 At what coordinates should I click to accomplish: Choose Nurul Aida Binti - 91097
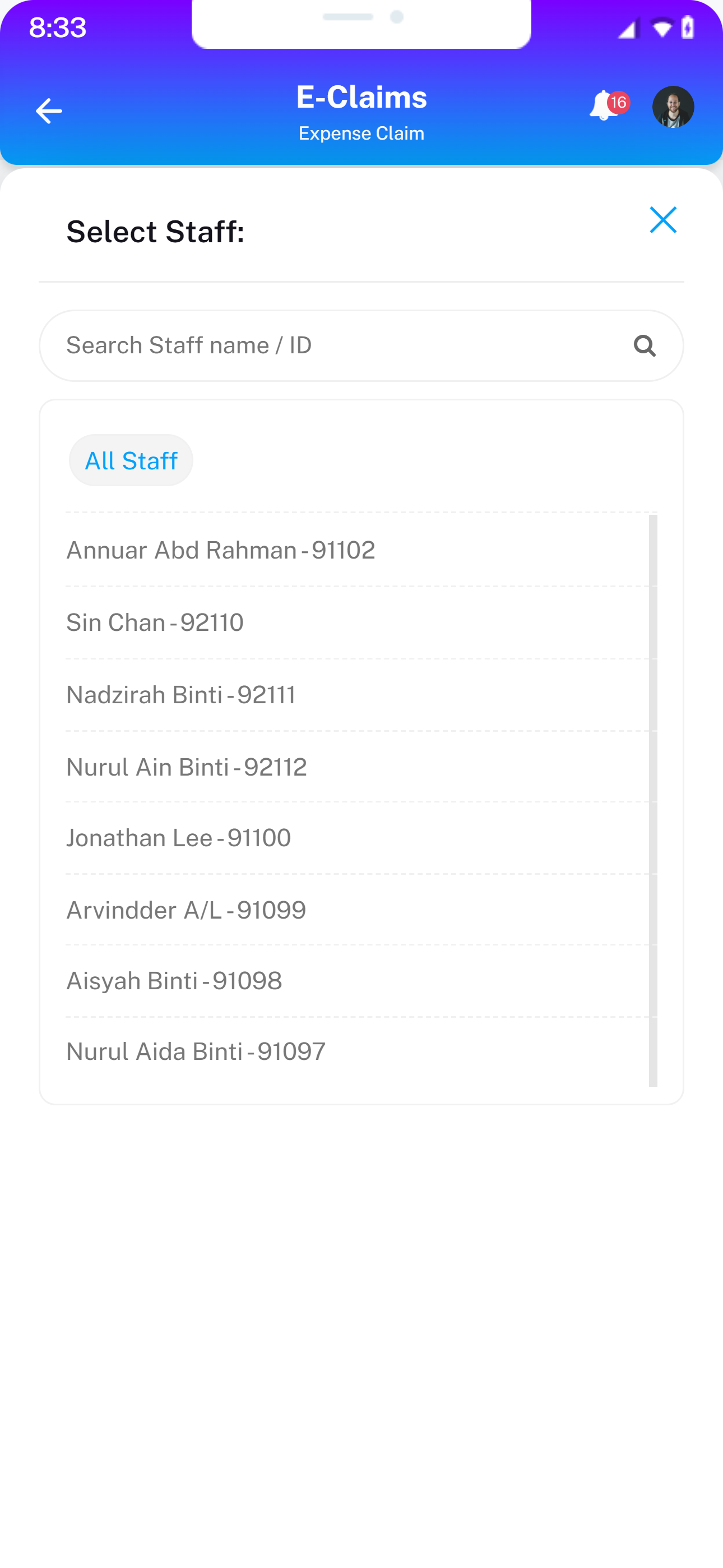[x=196, y=1051]
